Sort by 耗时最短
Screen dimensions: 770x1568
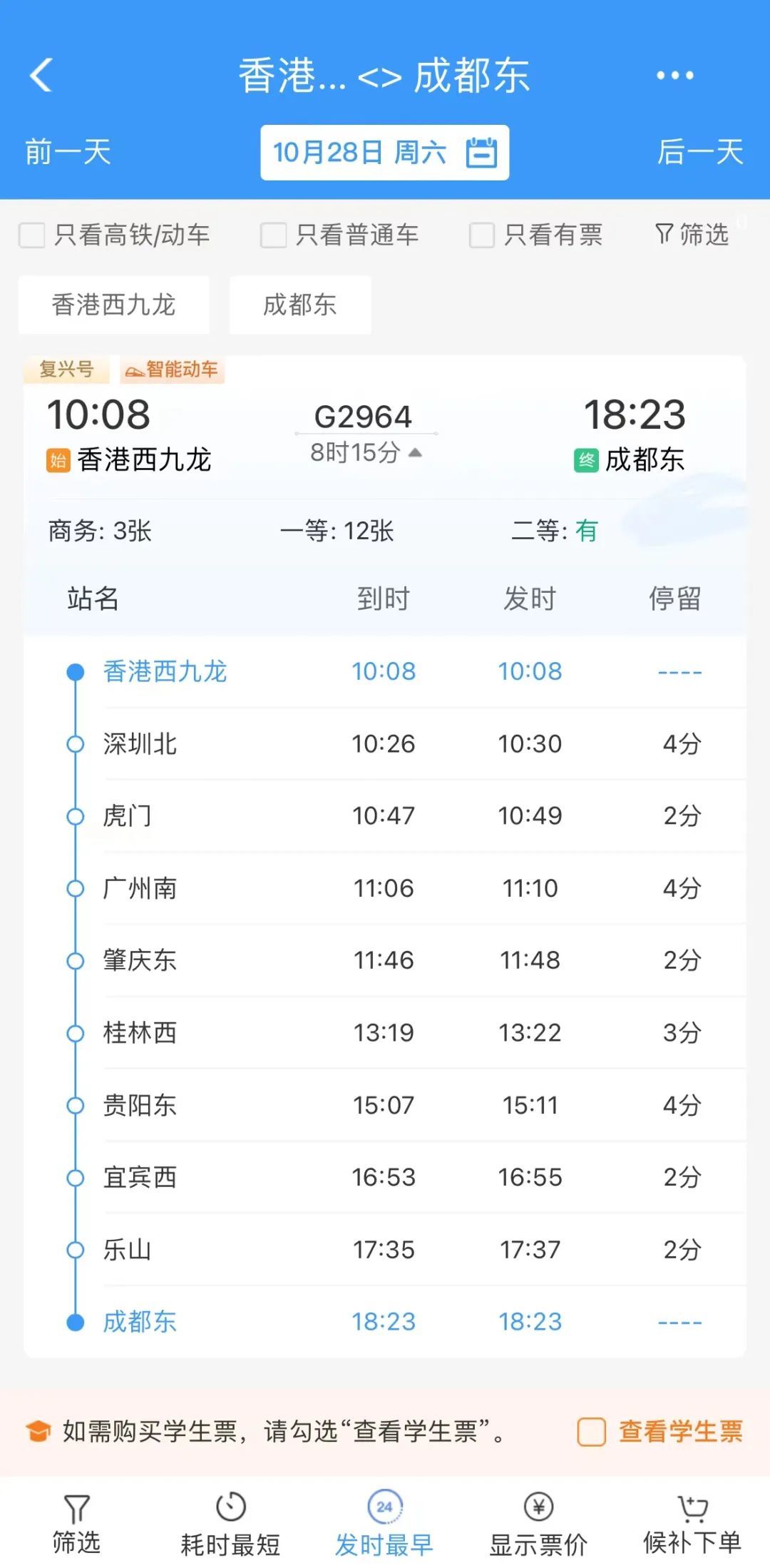230,1524
